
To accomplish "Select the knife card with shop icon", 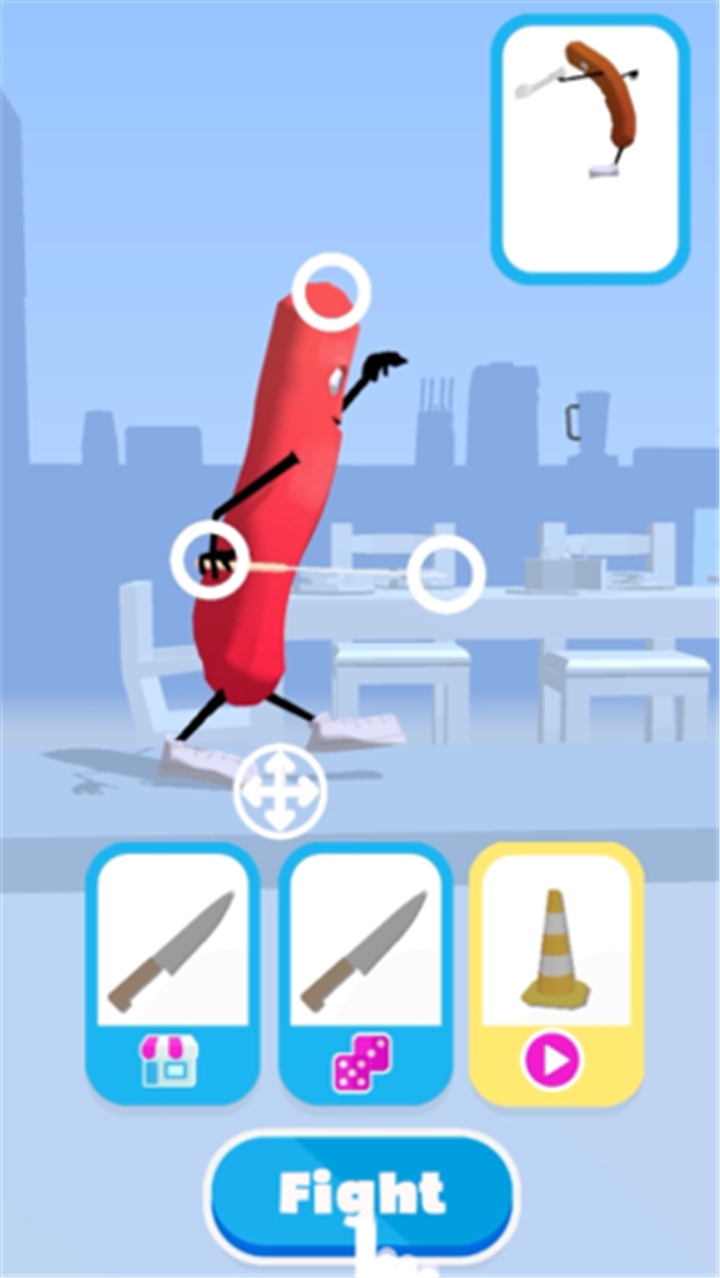I will [172, 973].
